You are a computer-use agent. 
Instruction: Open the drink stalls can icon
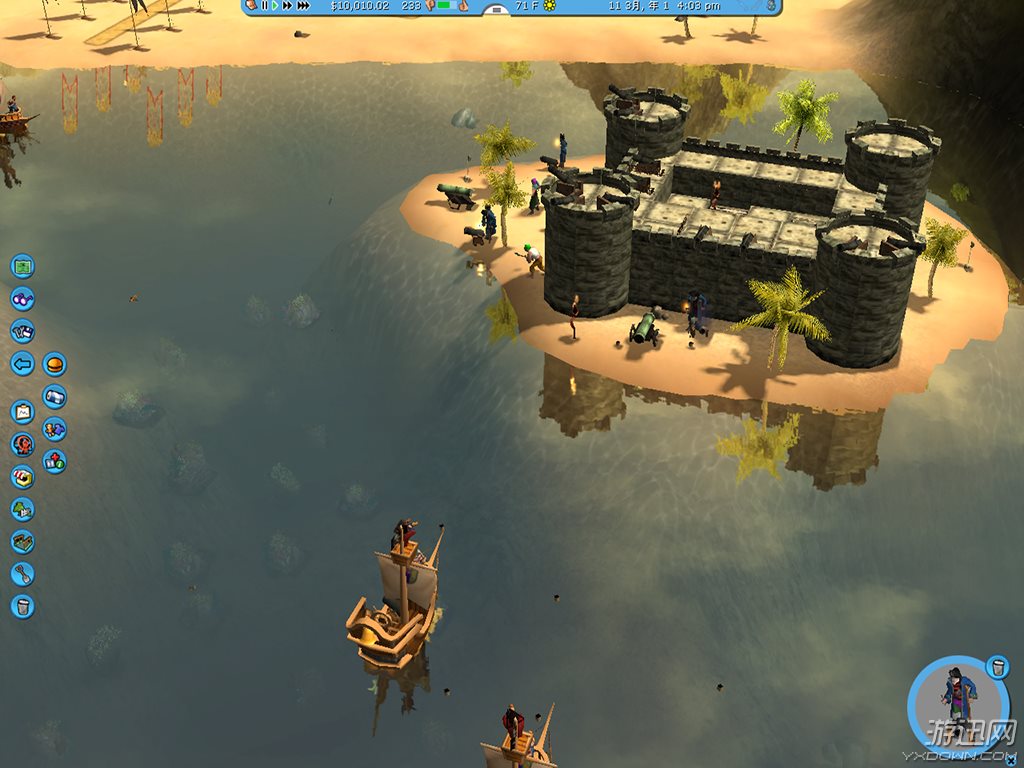[54, 396]
